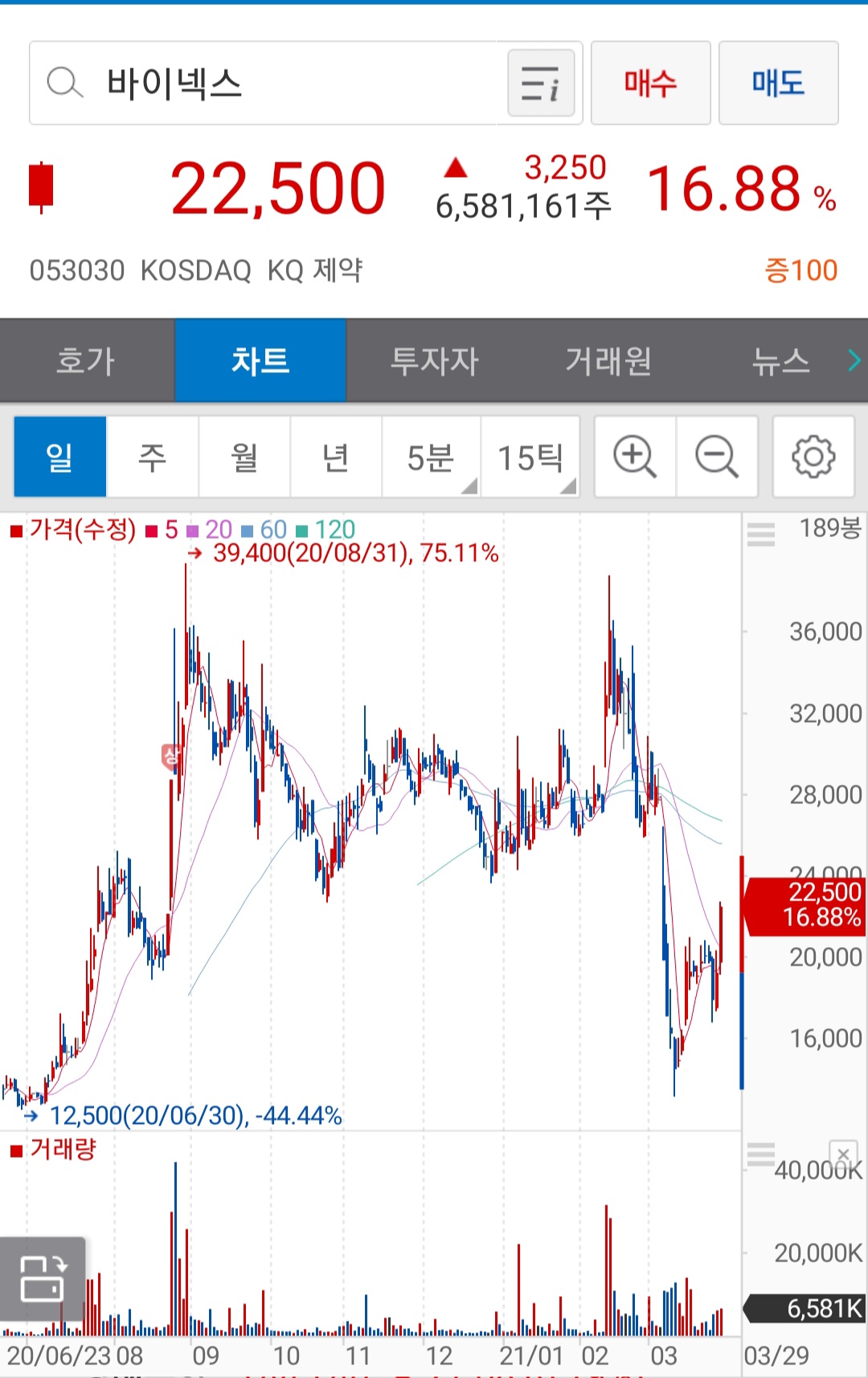Switch to the 거래원 tab

[608, 360]
